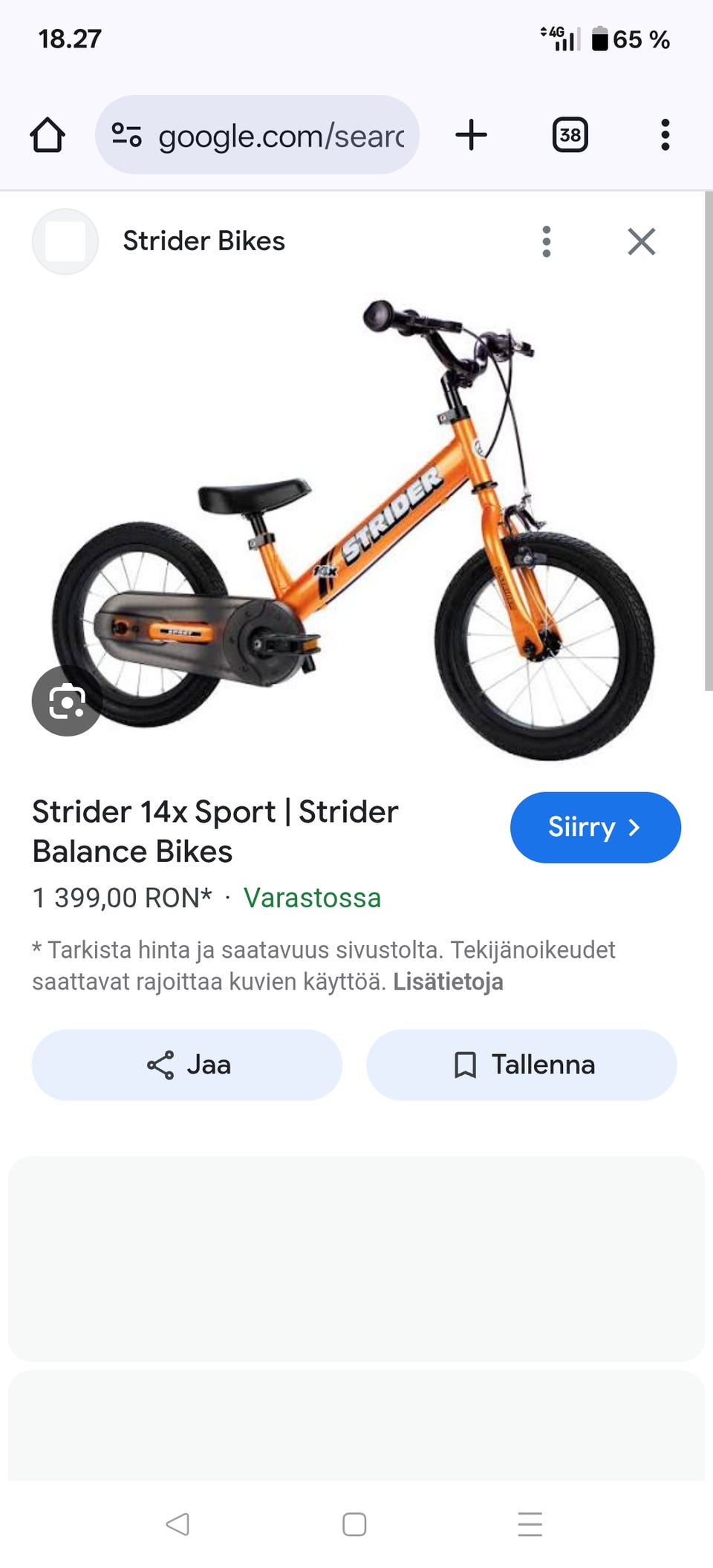Screen dimensions: 713x1568
Task: Save the result using the Tallenna button
Action: (521, 1065)
